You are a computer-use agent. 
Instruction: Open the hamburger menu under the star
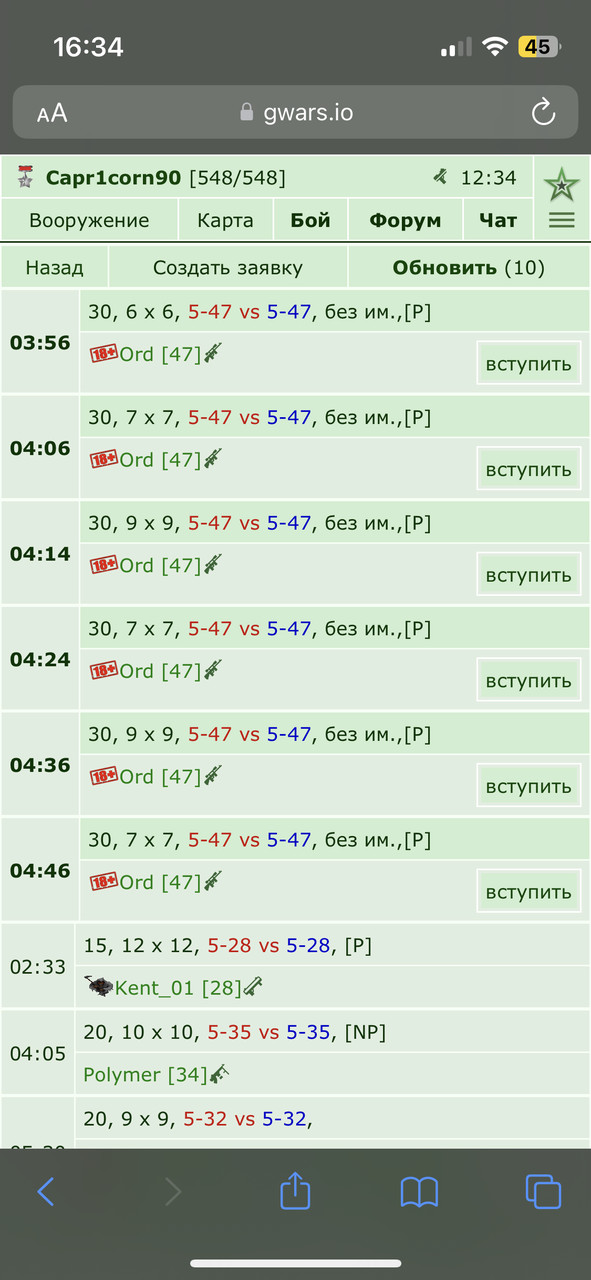coord(562,220)
